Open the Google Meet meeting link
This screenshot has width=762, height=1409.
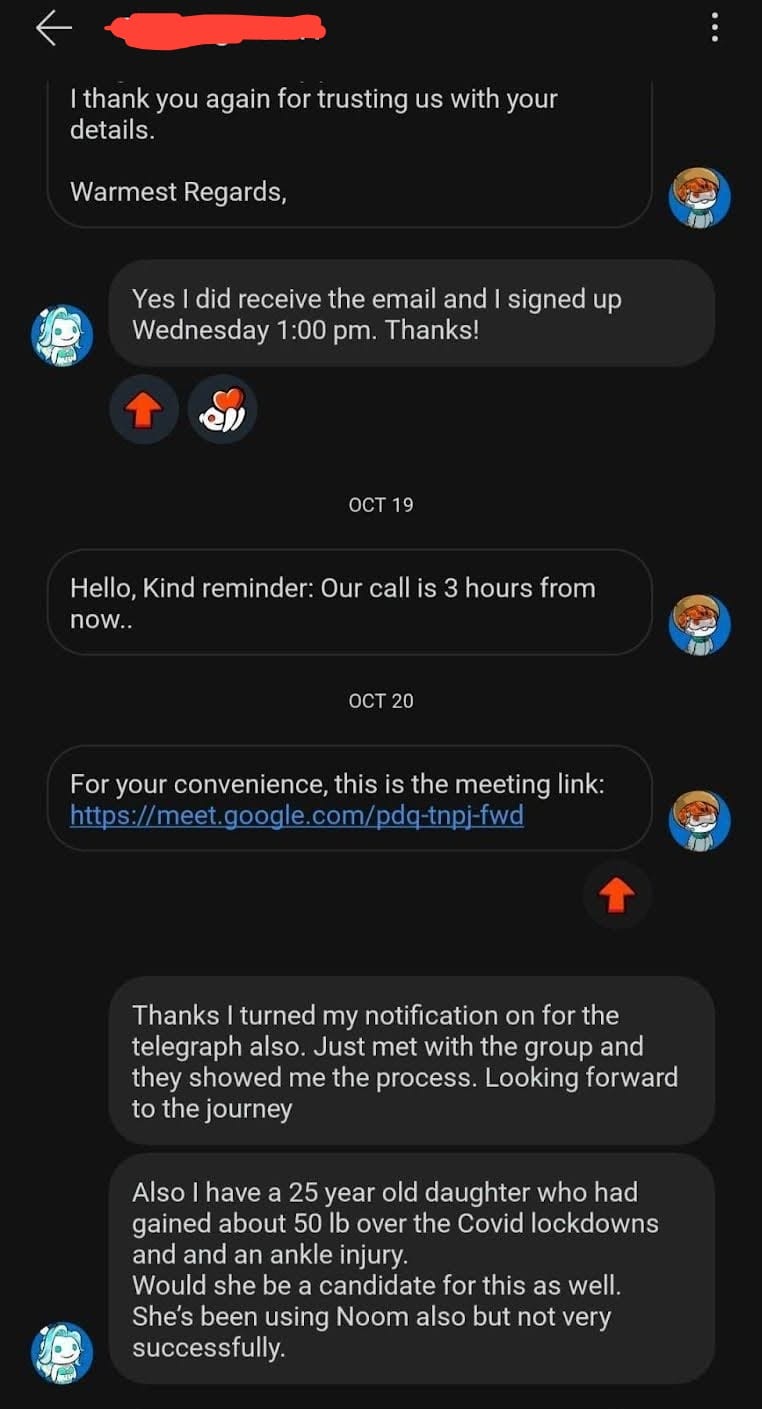[297, 815]
